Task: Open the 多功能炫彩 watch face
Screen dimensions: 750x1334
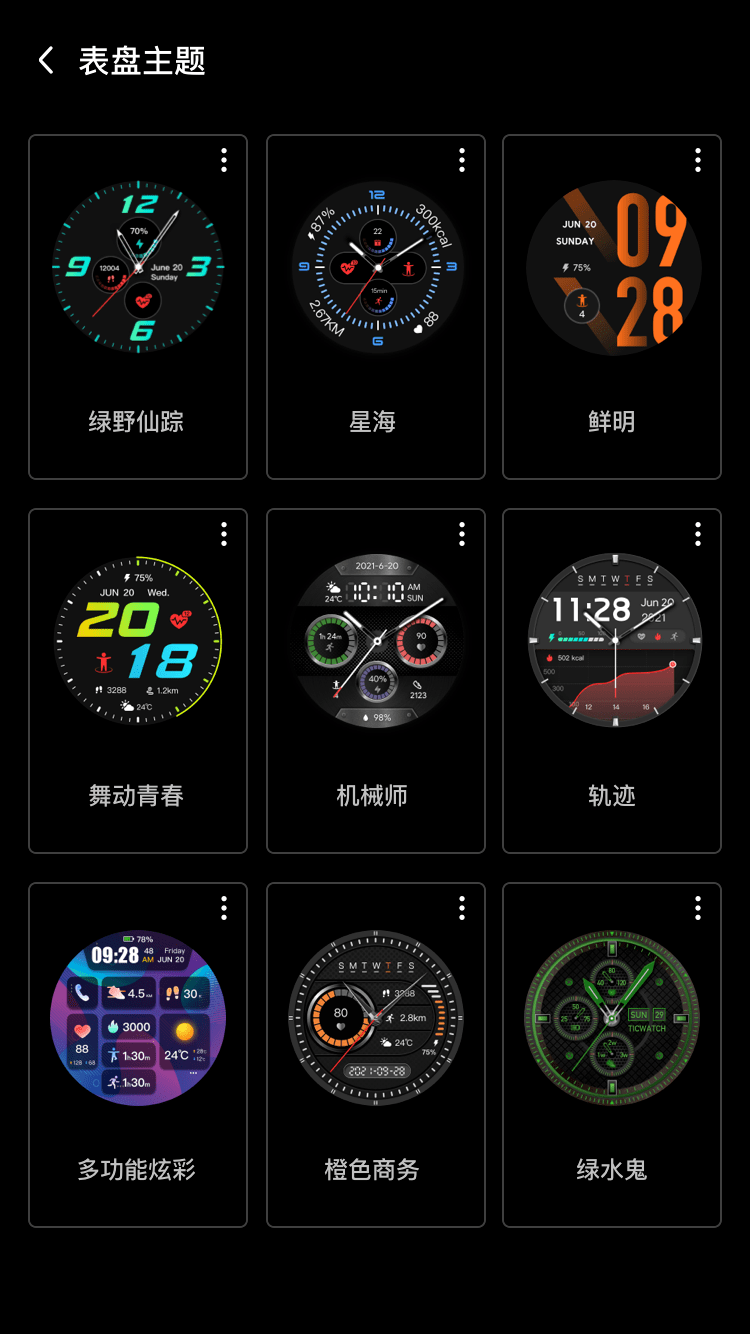Action: tap(138, 1055)
